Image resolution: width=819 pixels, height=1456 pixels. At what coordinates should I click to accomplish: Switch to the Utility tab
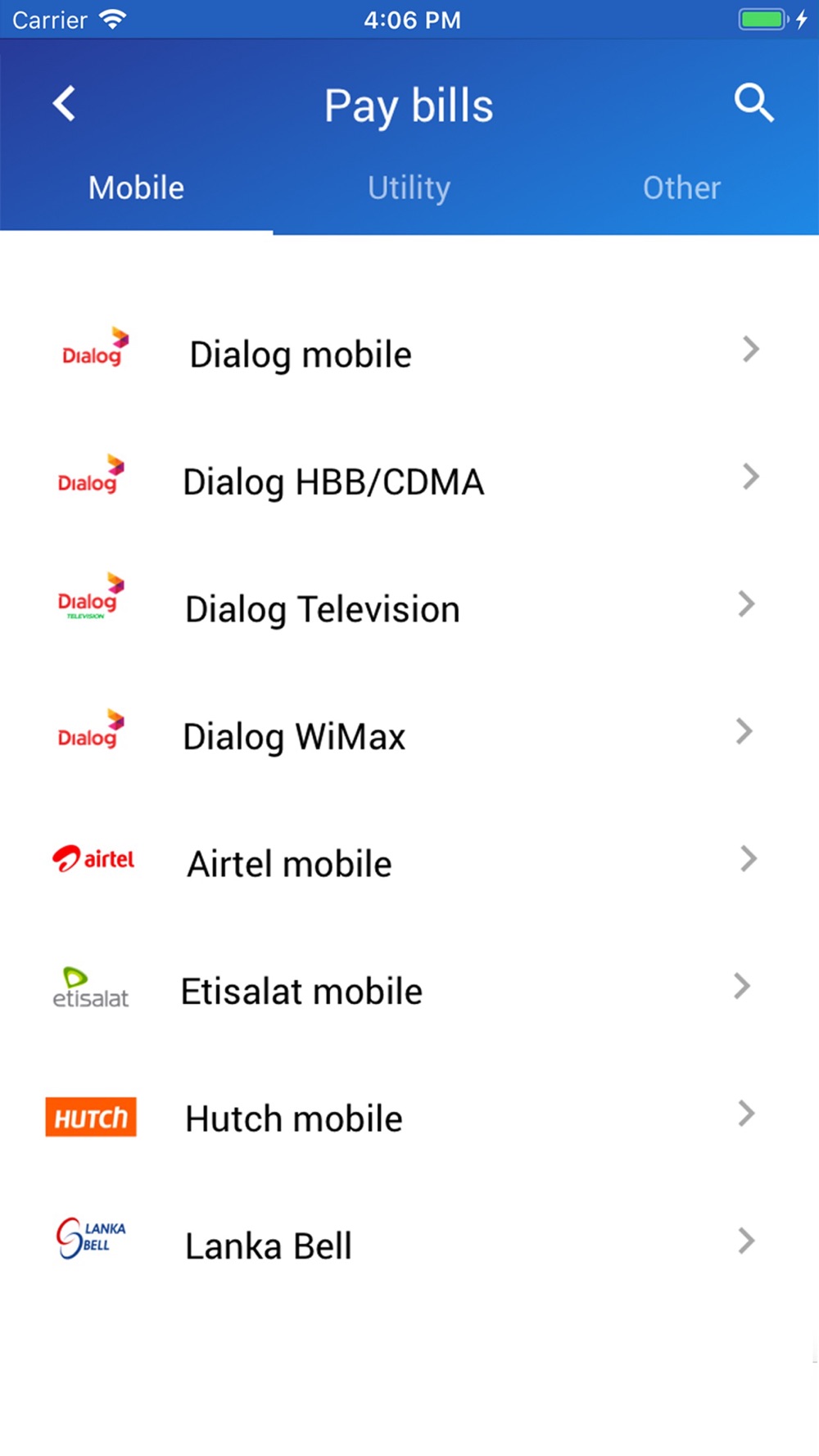pyautogui.click(x=409, y=188)
